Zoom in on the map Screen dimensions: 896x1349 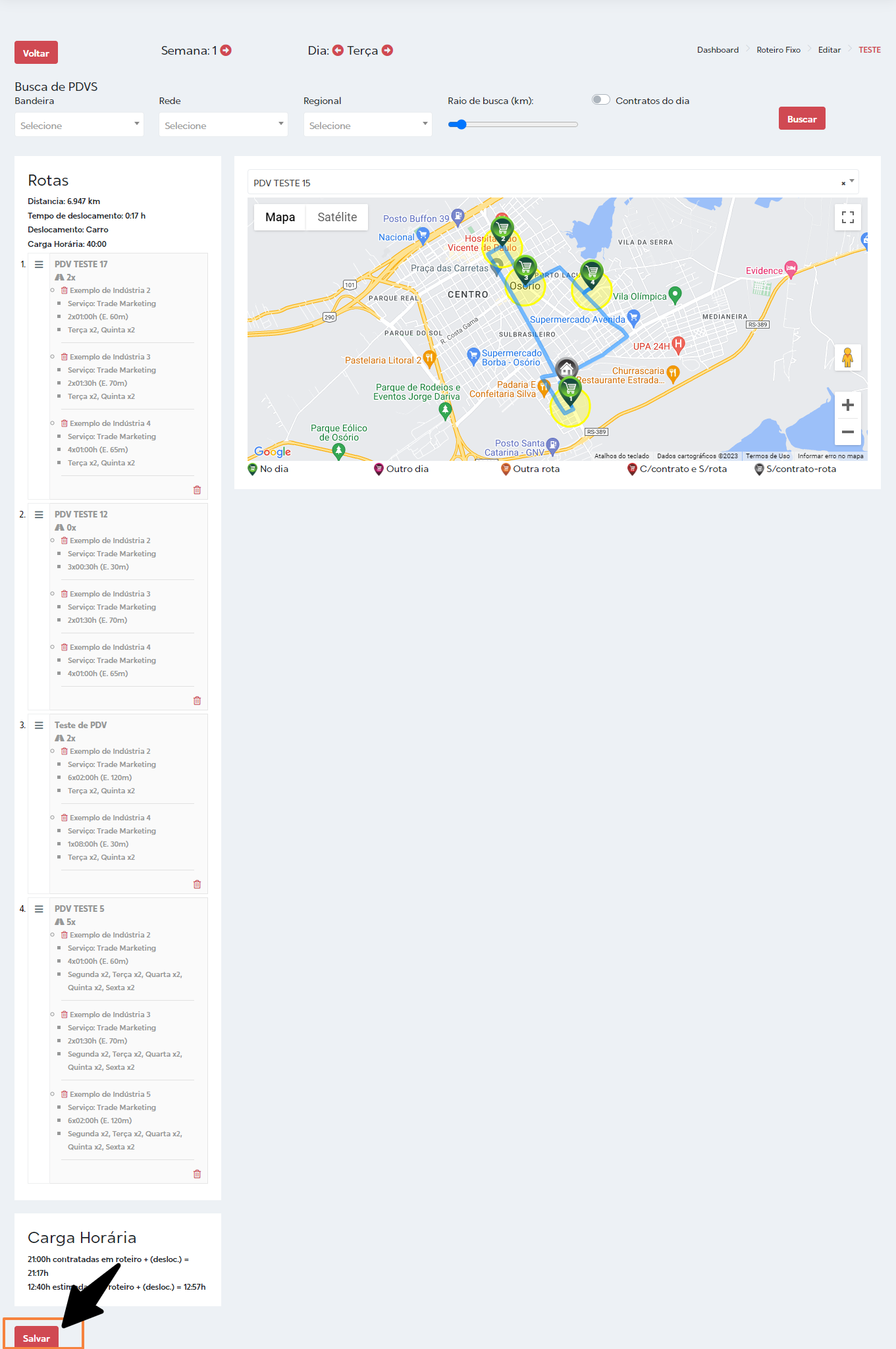point(848,405)
